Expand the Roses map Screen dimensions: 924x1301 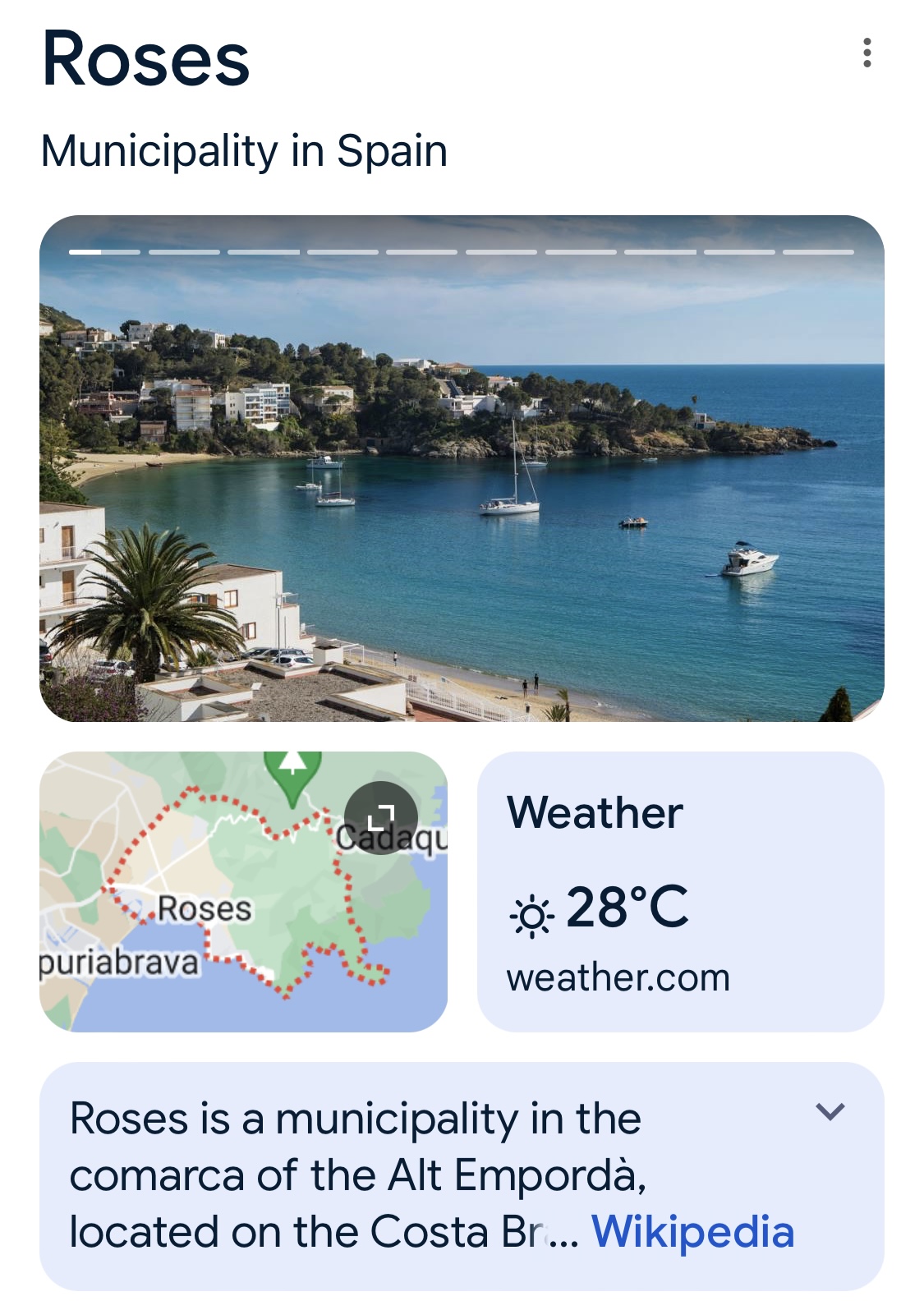click(380, 817)
